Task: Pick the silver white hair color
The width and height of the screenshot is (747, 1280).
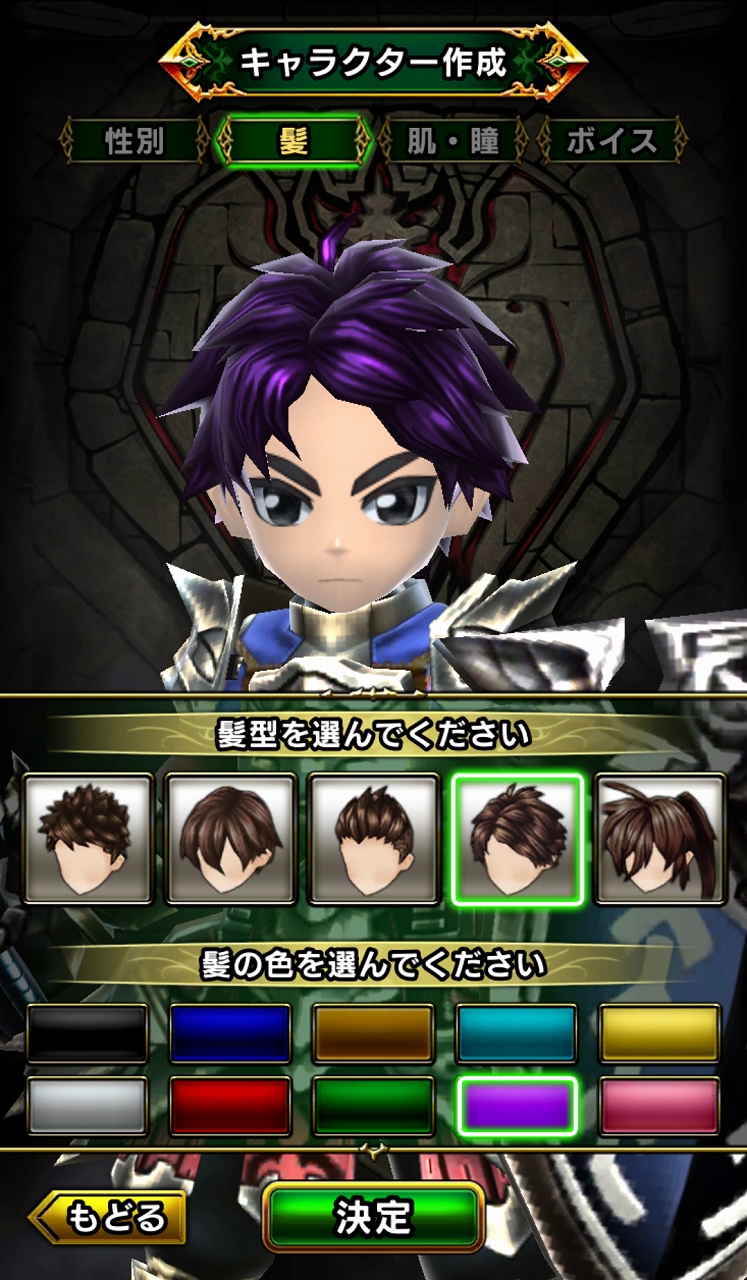Action: click(x=88, y=1105)
